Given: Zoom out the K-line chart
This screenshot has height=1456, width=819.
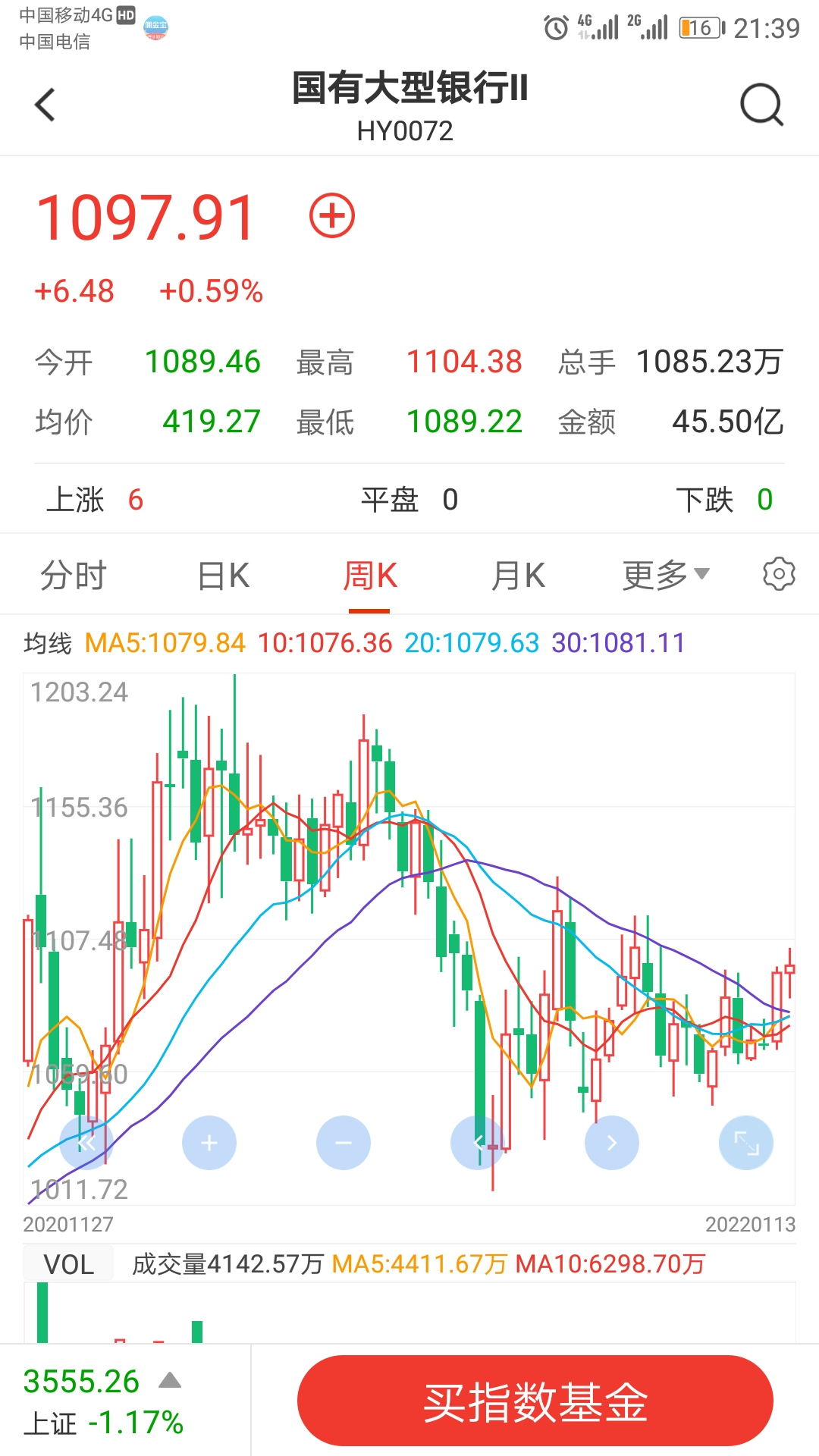Looking at the screenshot, I should (344, 1143).
